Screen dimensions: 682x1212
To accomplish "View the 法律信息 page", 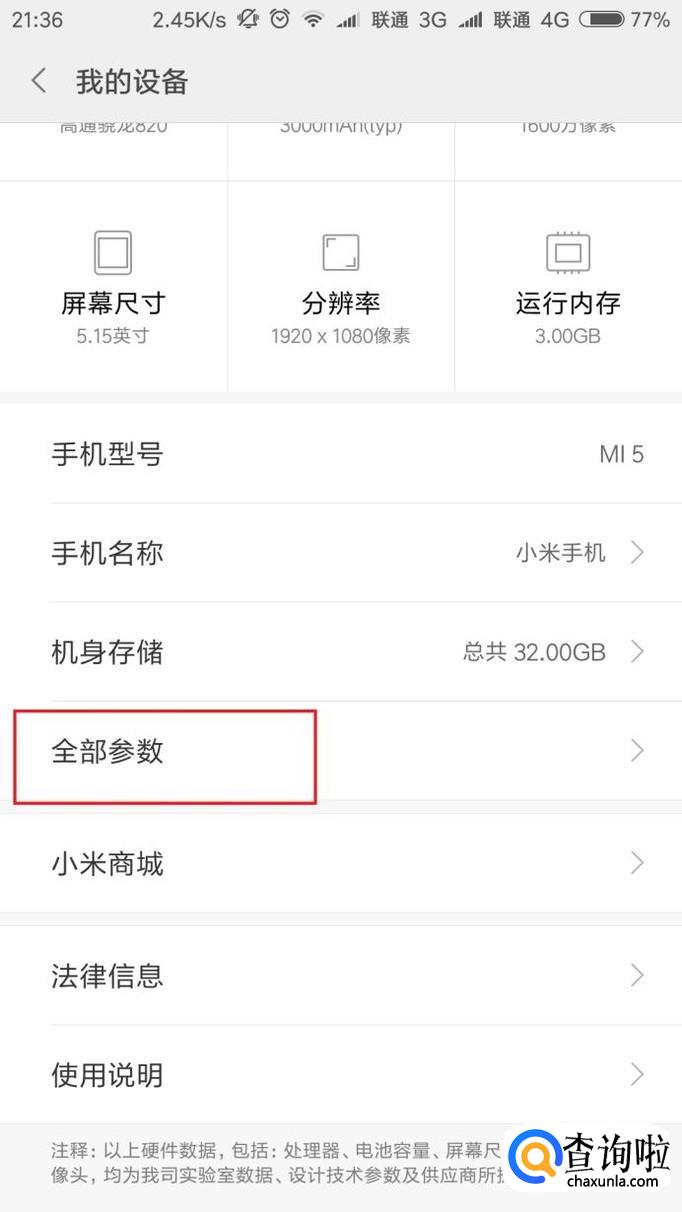I will click(341, 975).
